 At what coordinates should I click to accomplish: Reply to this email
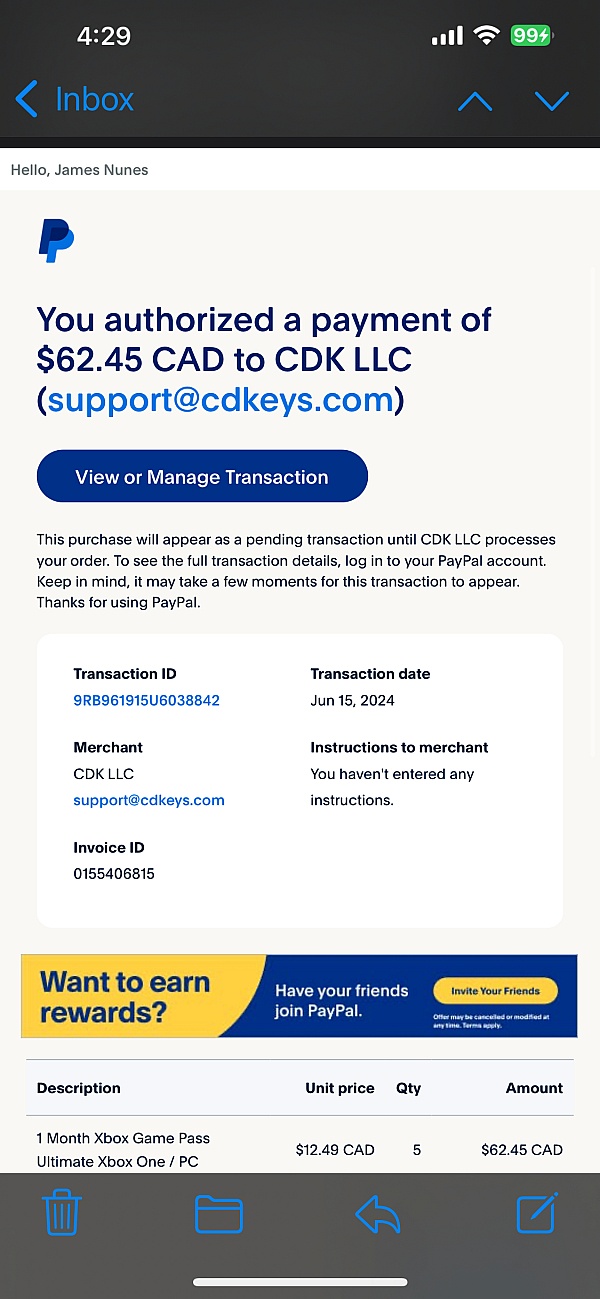pyautogui.click(x=378, y=1214)
